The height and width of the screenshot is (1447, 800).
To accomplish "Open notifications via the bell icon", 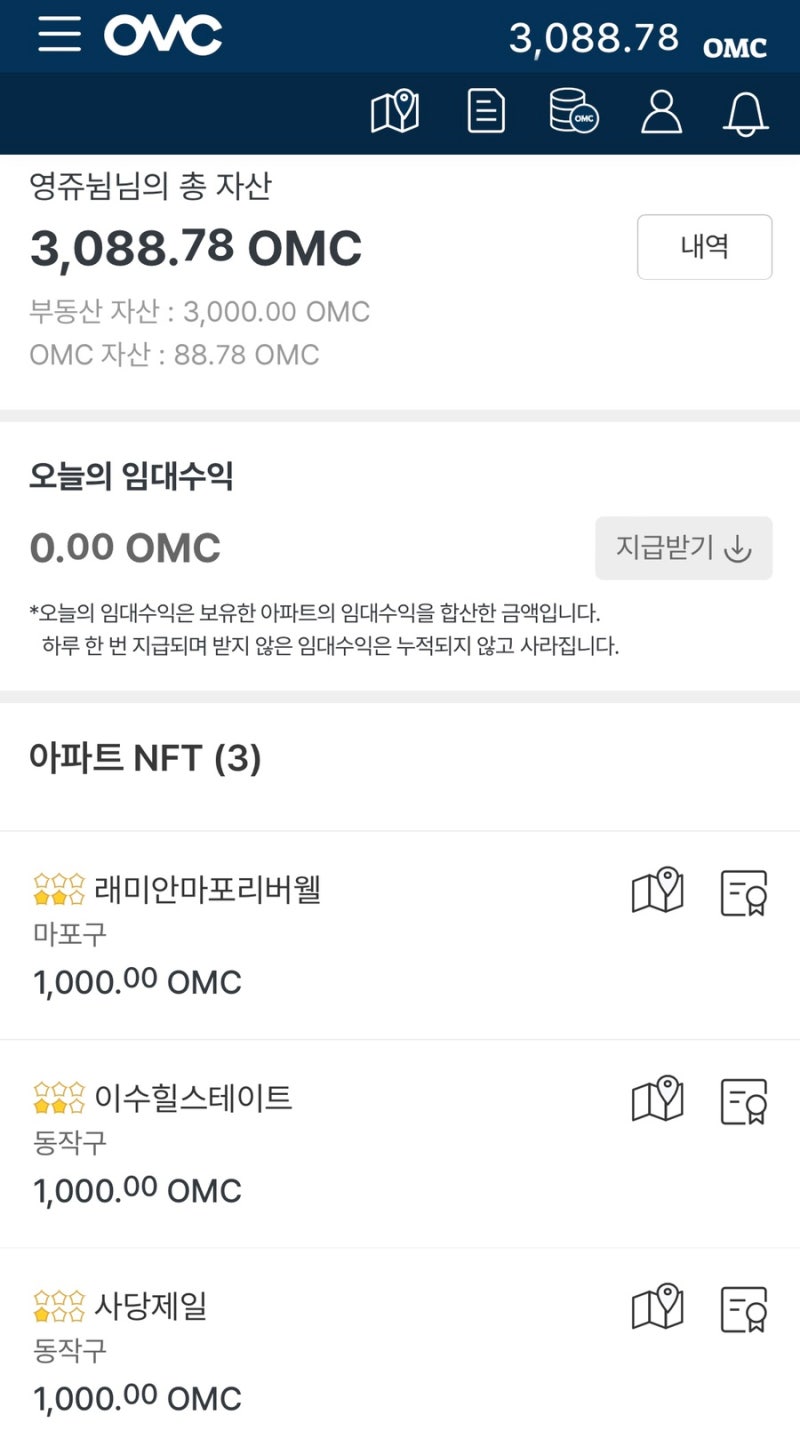I will (x=745, y=112).
